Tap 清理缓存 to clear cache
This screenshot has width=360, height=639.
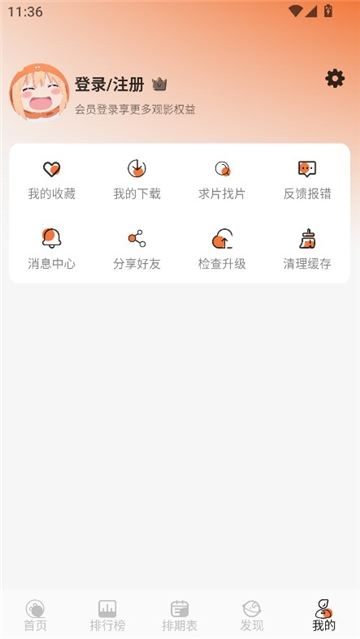[307, 249]
